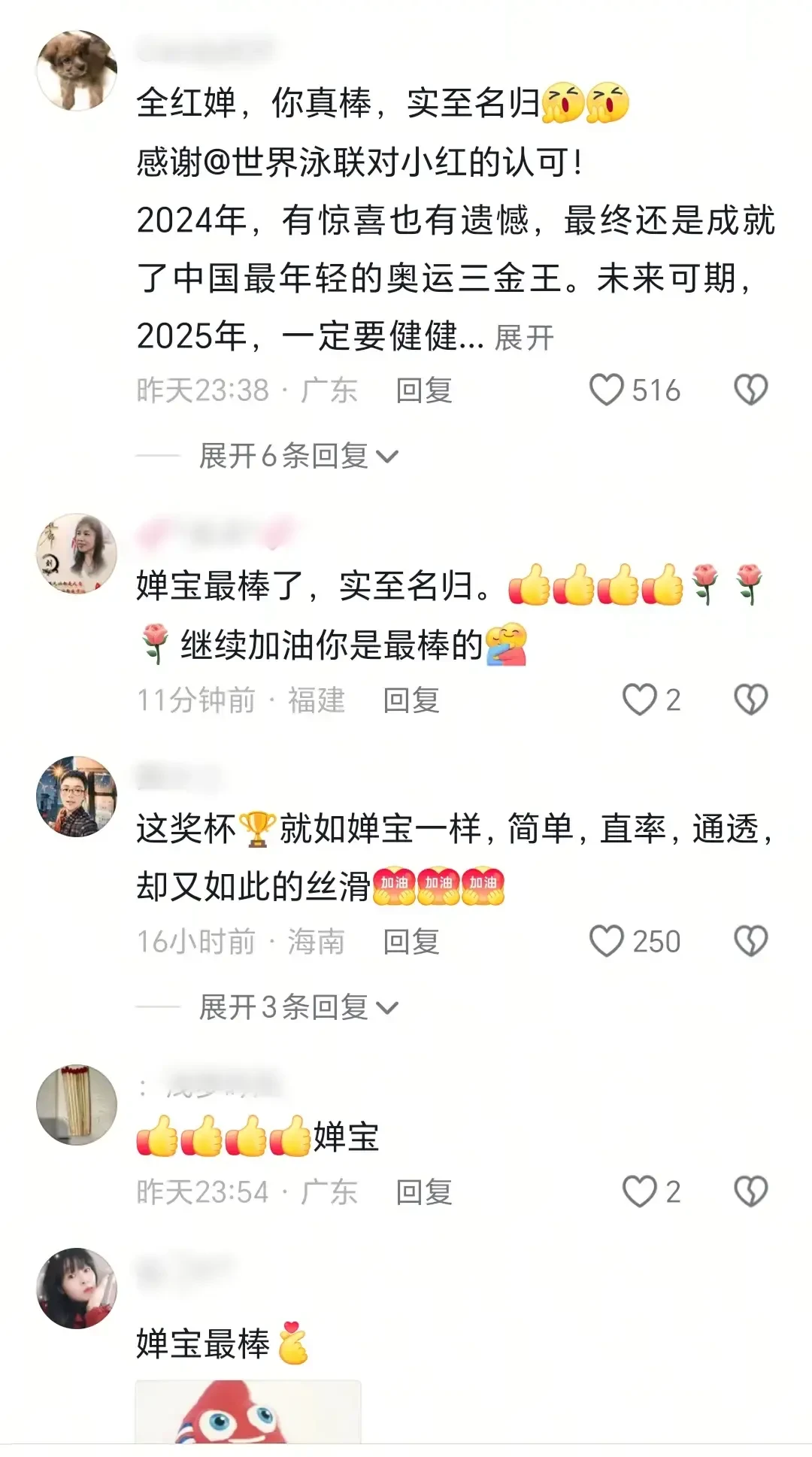Reply to the 昨天23:54 广东 comment
812x1457 pixels.
pos(423,1192)
